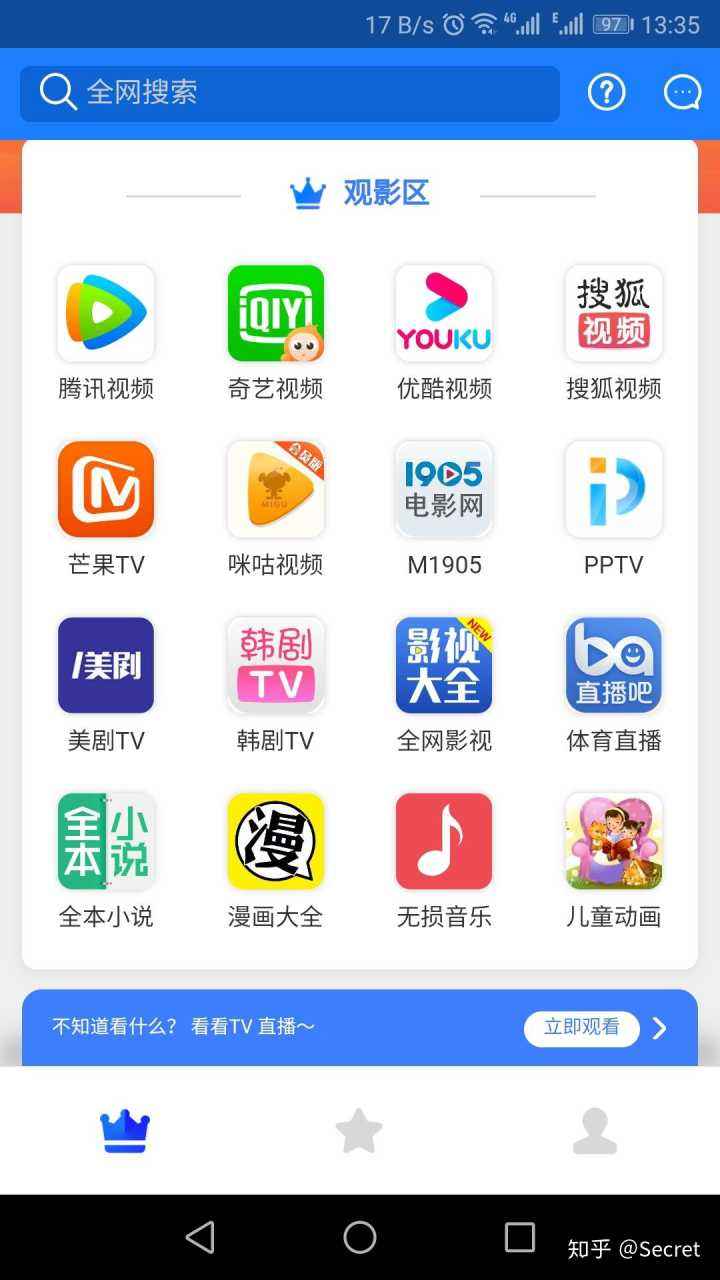Open 无损音乐 lossless music icon
Image resolution: width=720 pixels, height=1280 pixels.
coord(443,840)
